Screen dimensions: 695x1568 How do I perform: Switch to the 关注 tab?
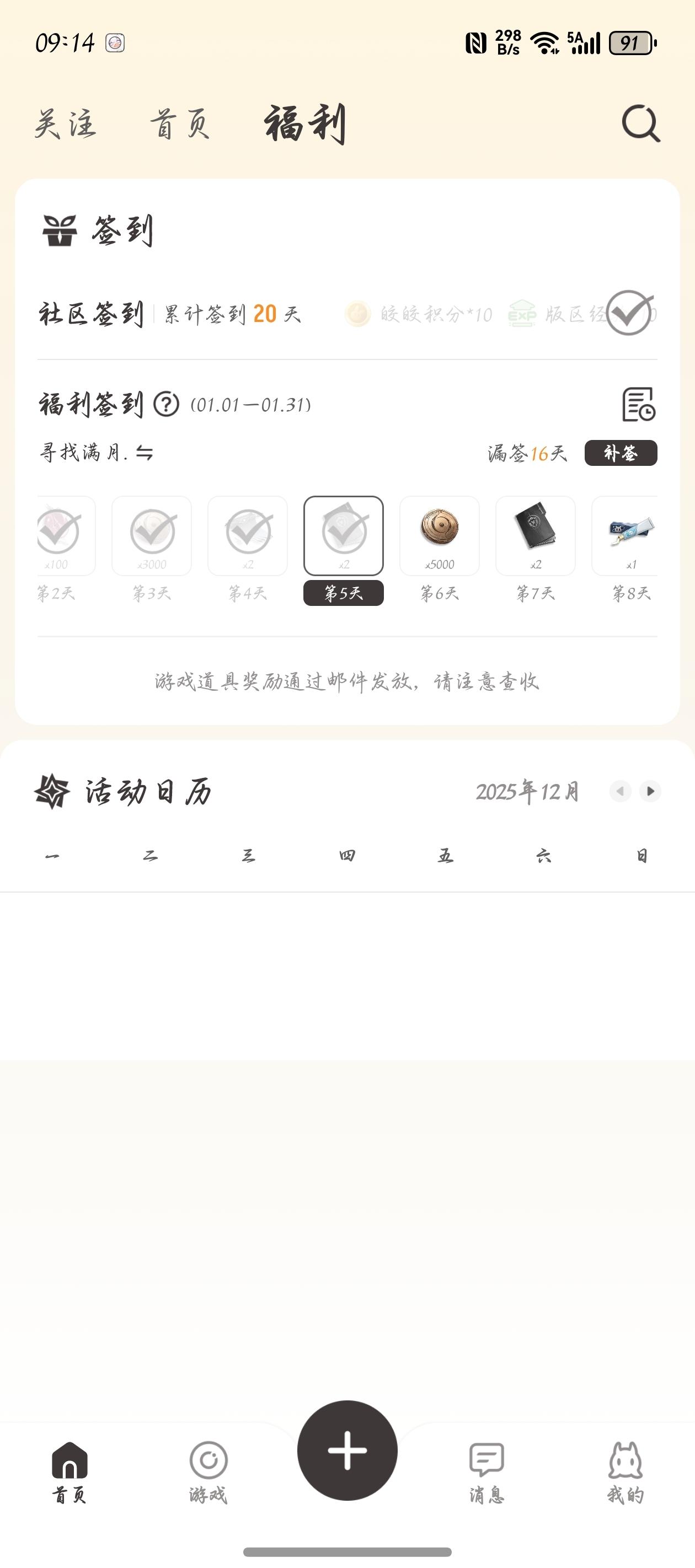tap(65, 124)
